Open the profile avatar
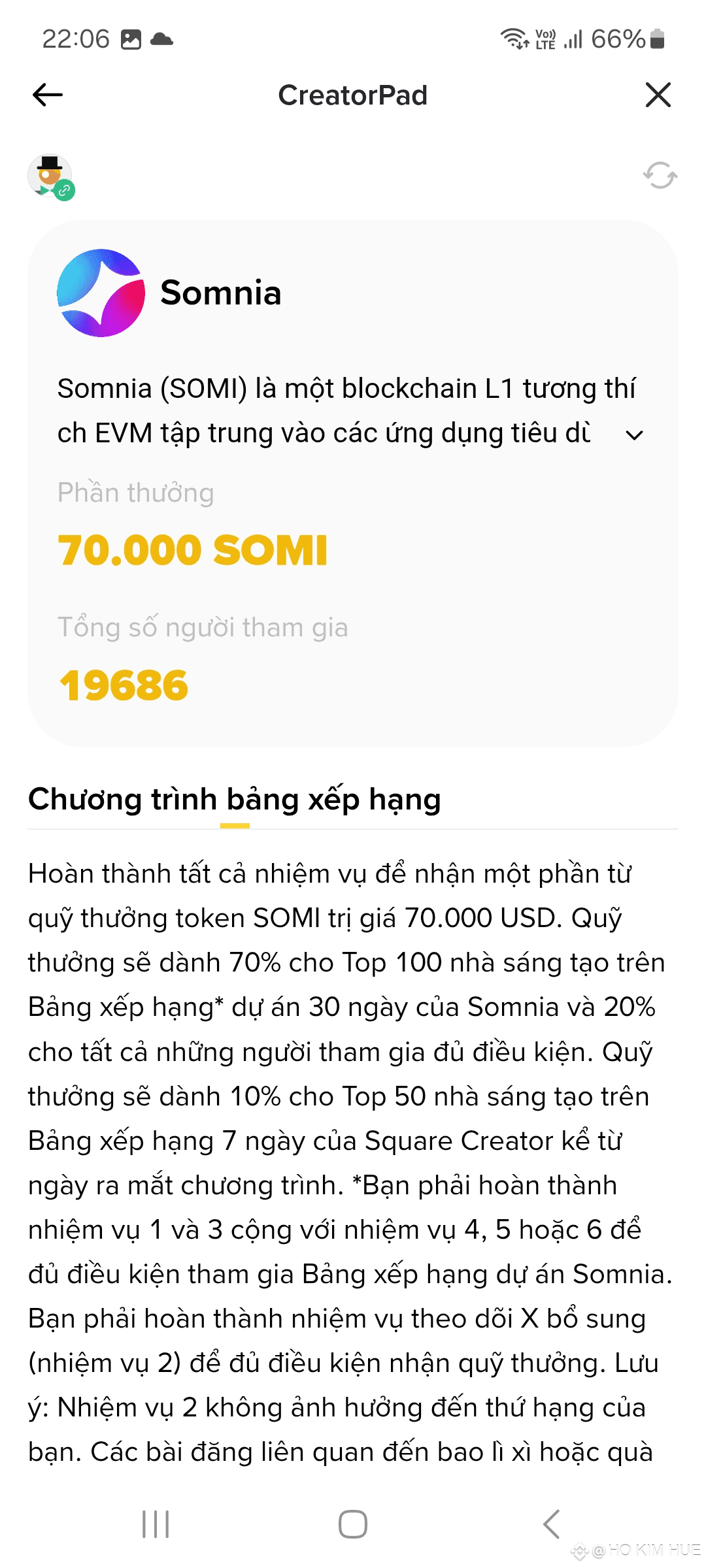 tap(50, 176)
